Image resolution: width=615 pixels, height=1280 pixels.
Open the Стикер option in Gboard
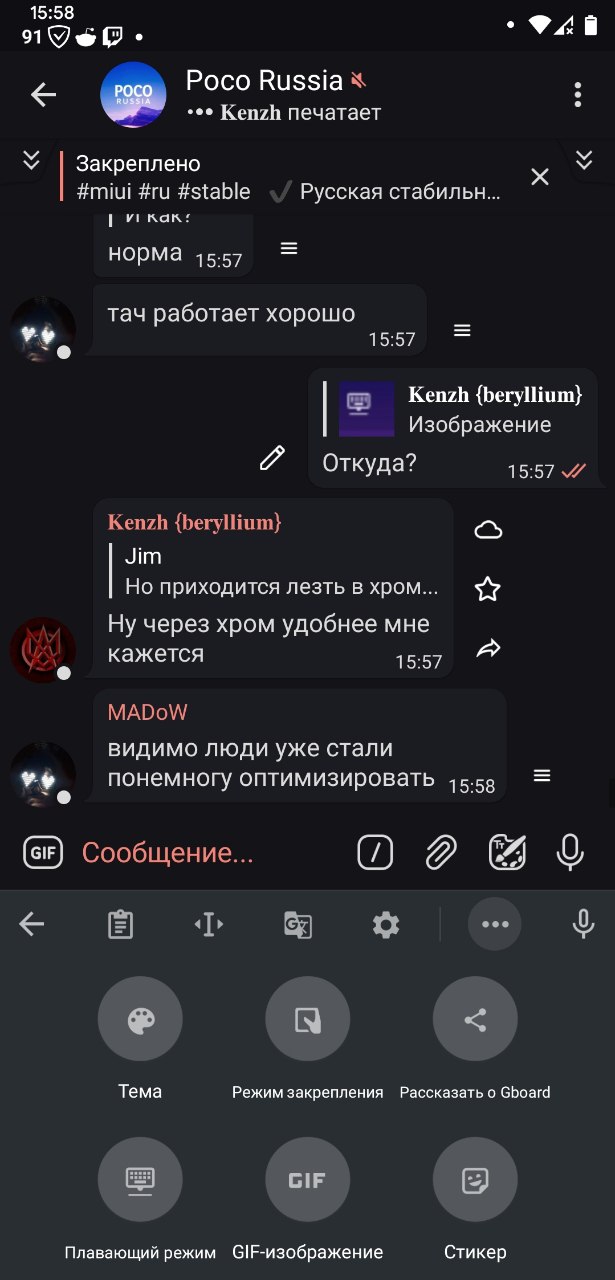[475, 1180]
